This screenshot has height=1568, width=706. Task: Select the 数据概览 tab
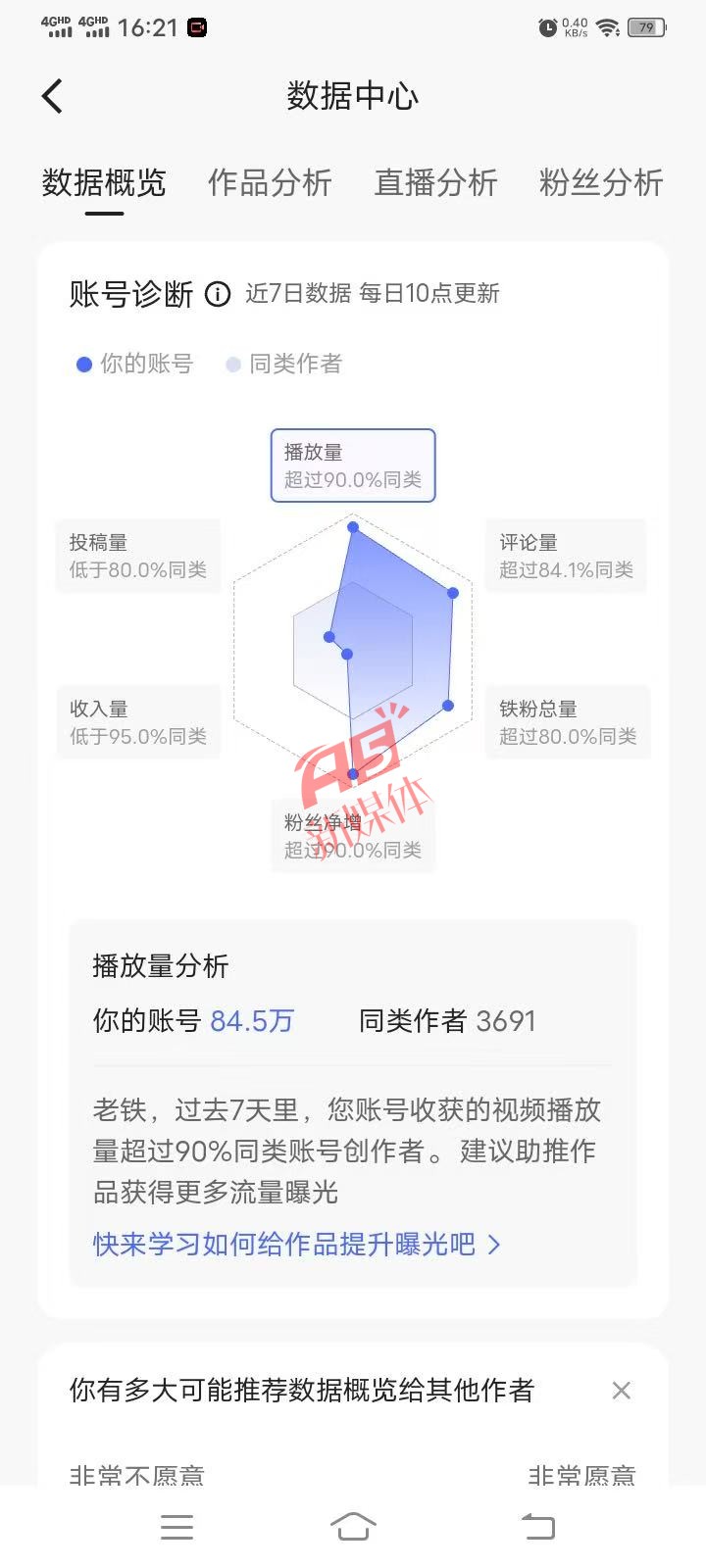tap(104, 182)
